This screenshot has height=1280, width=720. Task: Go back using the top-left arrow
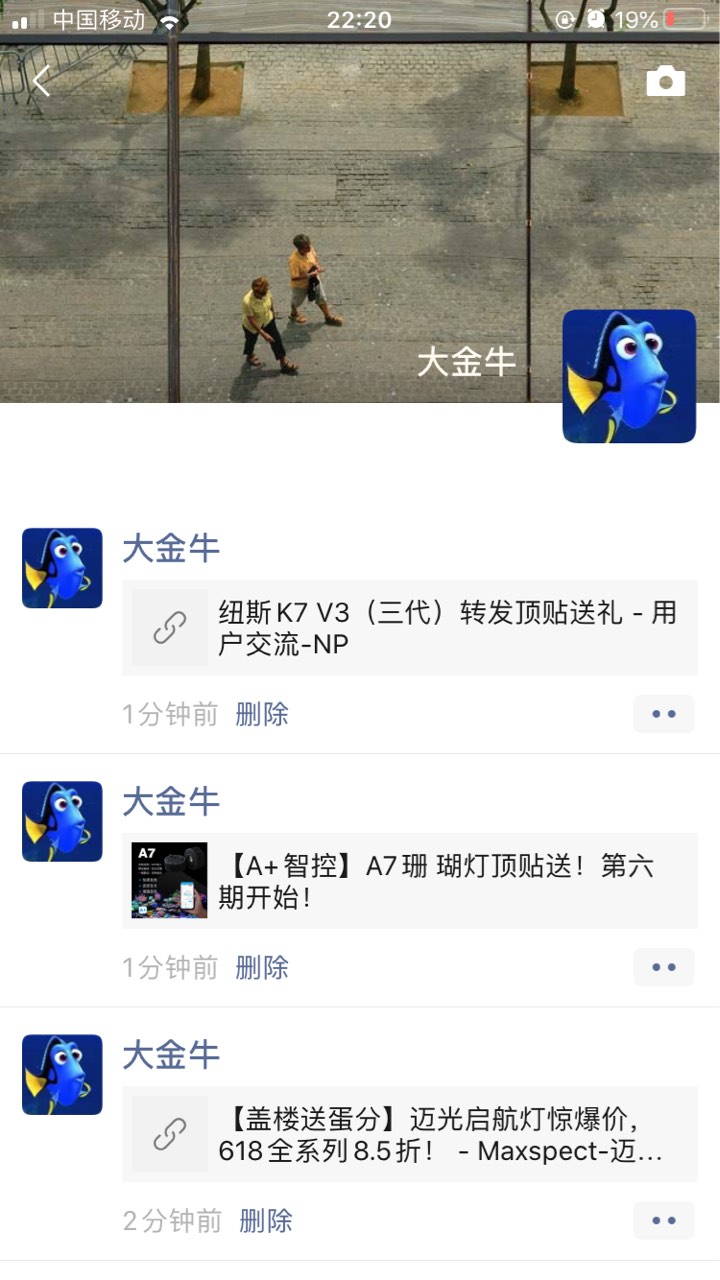point(41,81)
